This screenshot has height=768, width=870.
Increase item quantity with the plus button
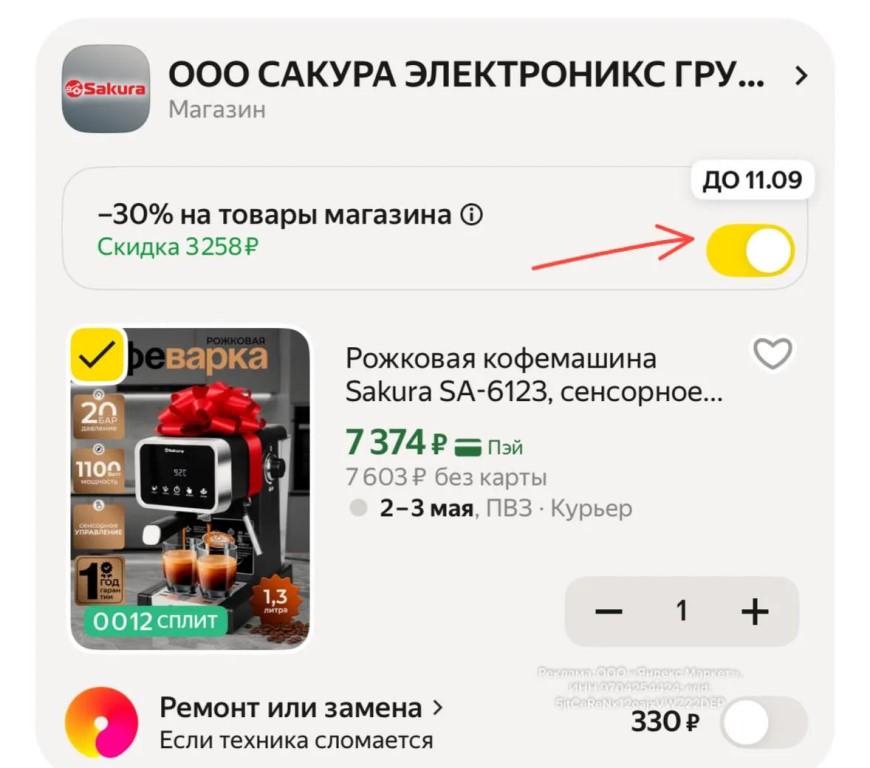click(754, 611)
